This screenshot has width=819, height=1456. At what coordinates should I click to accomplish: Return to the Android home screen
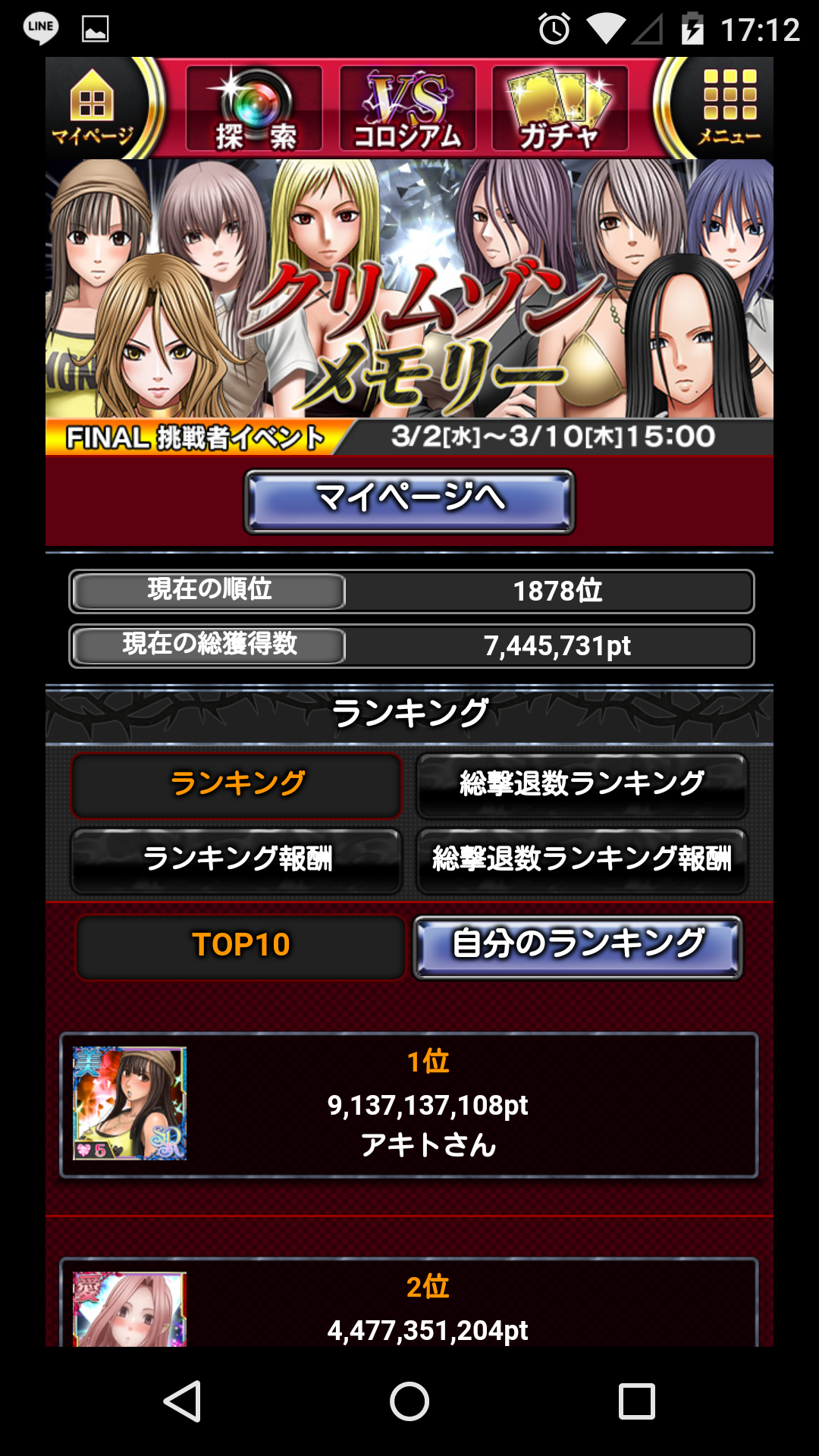[x=409, y=1401]
